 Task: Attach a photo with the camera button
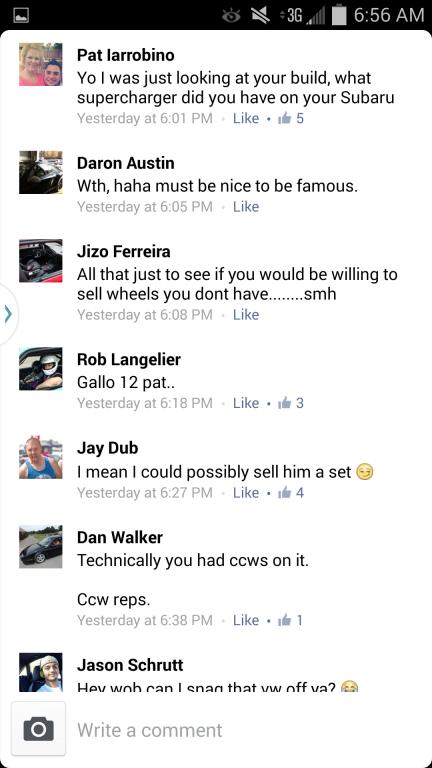point(39,729)
